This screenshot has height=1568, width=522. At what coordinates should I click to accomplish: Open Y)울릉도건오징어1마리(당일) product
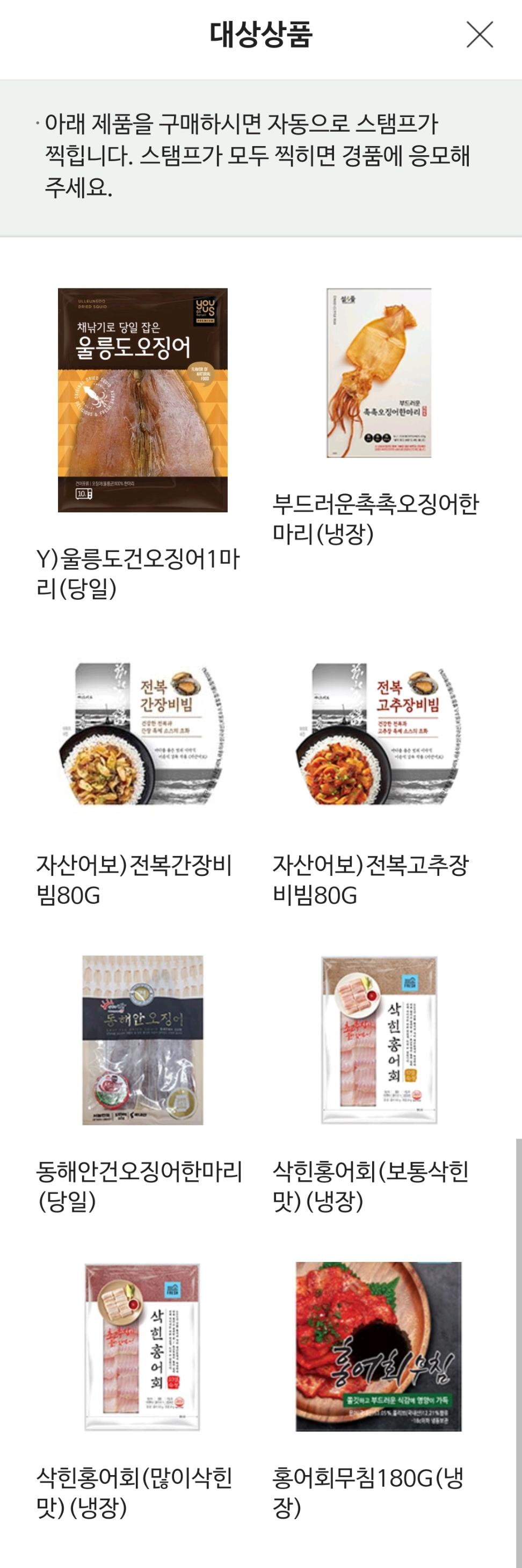[142, 400]
